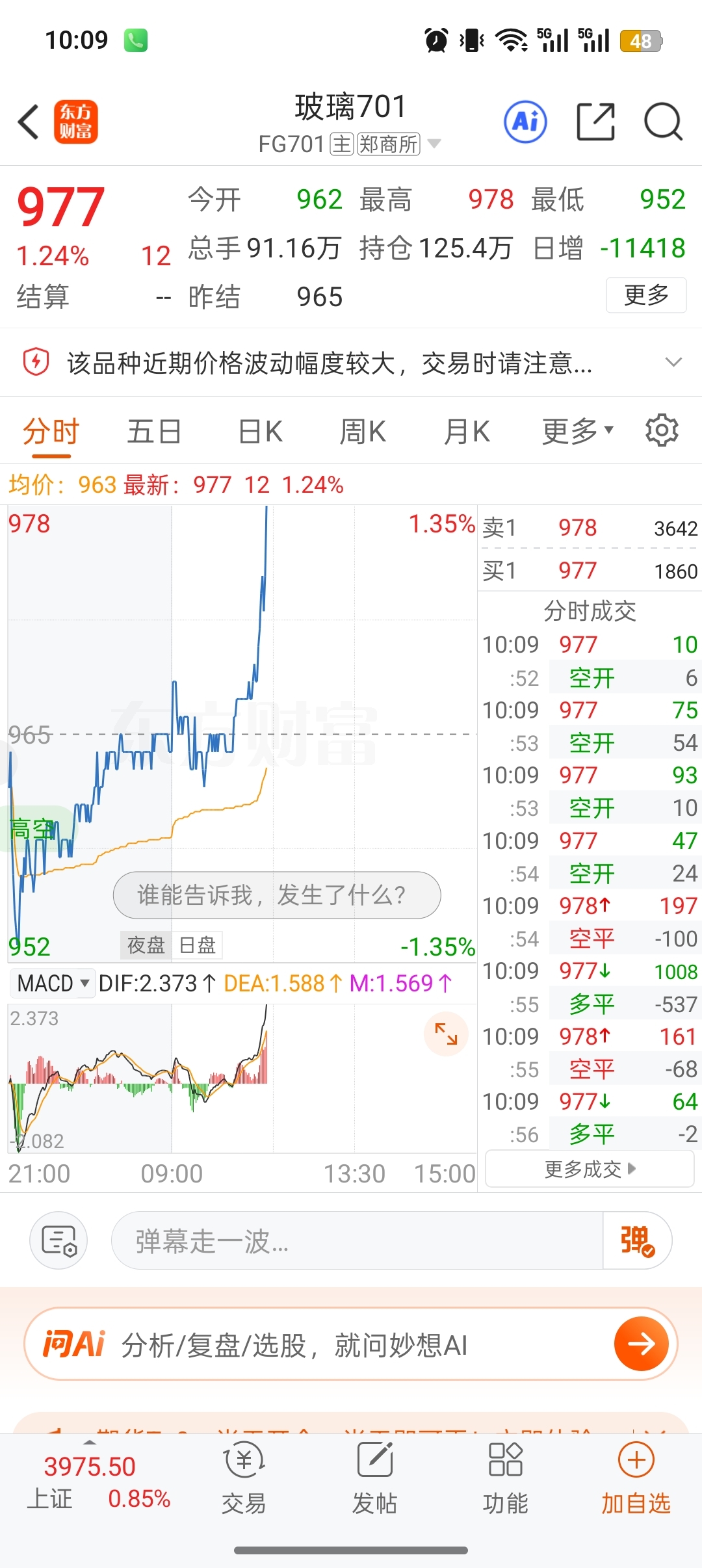Tap 更多 button in quote details
702x1568 pixels.
646,295
